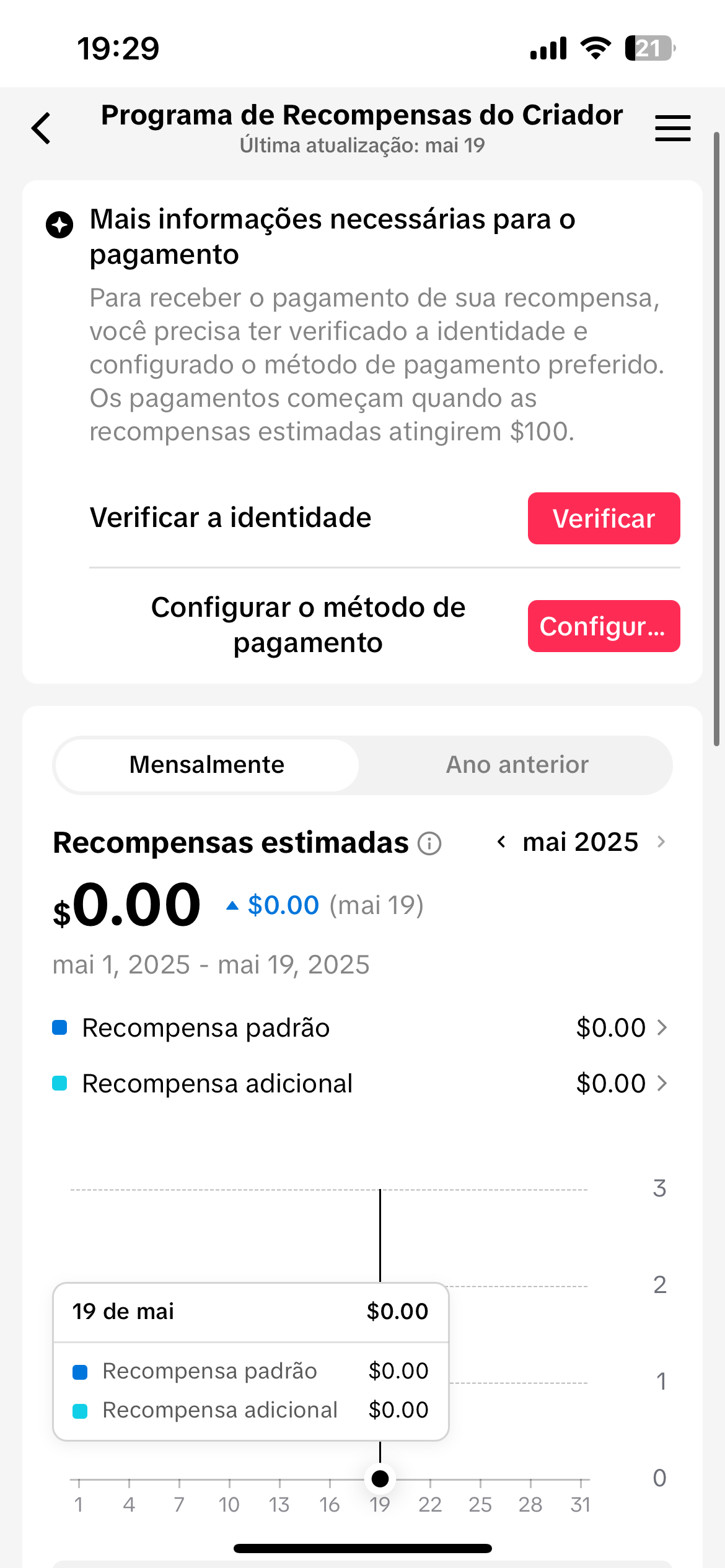Tap Configurar to set up payment method
Image resolution: width=725 pixels, height=1568 pixels.
pos(604,626)
